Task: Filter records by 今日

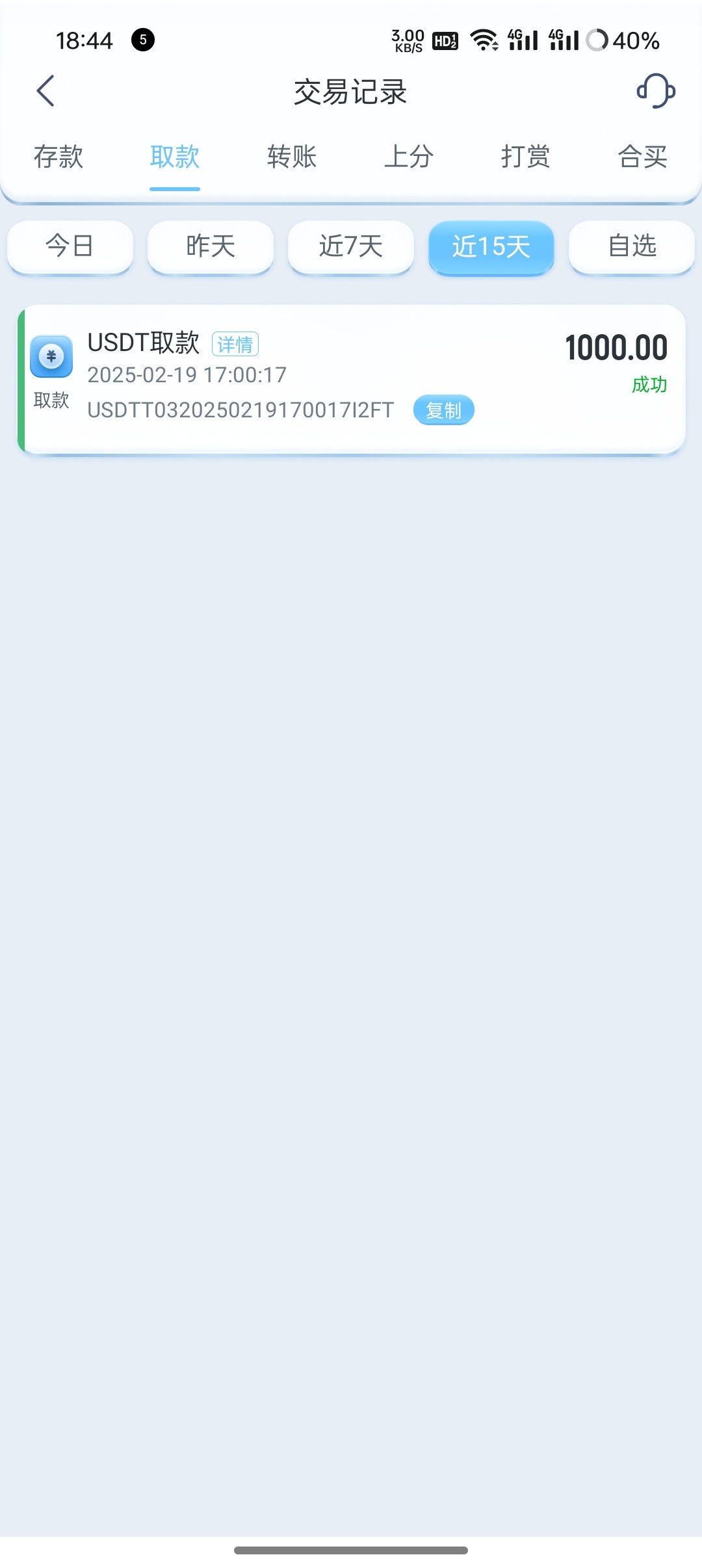Action: click(x=70, y=246)
